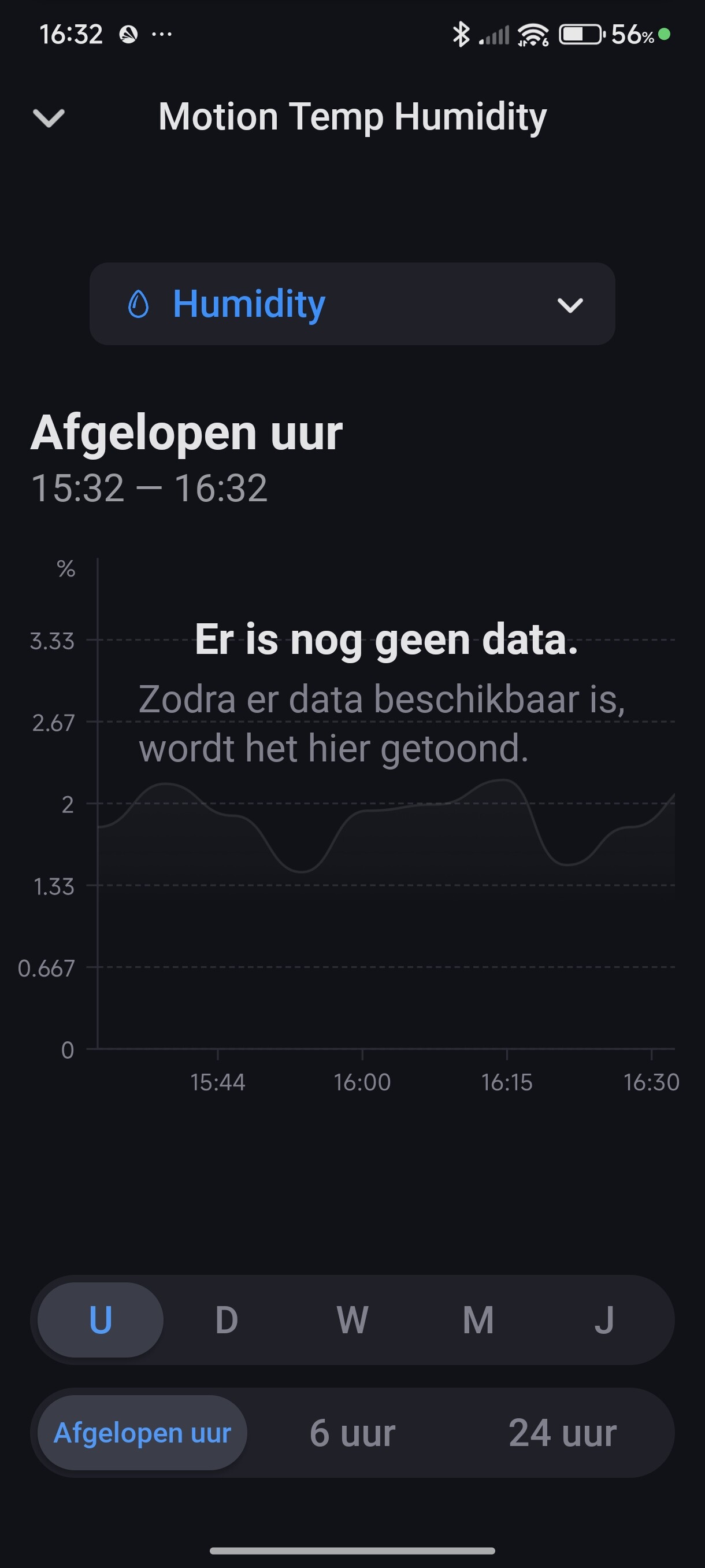Viewport: 705px width, 1568px height.
Task: Collapse the screen with the down chevron
Action: [49, 117]
